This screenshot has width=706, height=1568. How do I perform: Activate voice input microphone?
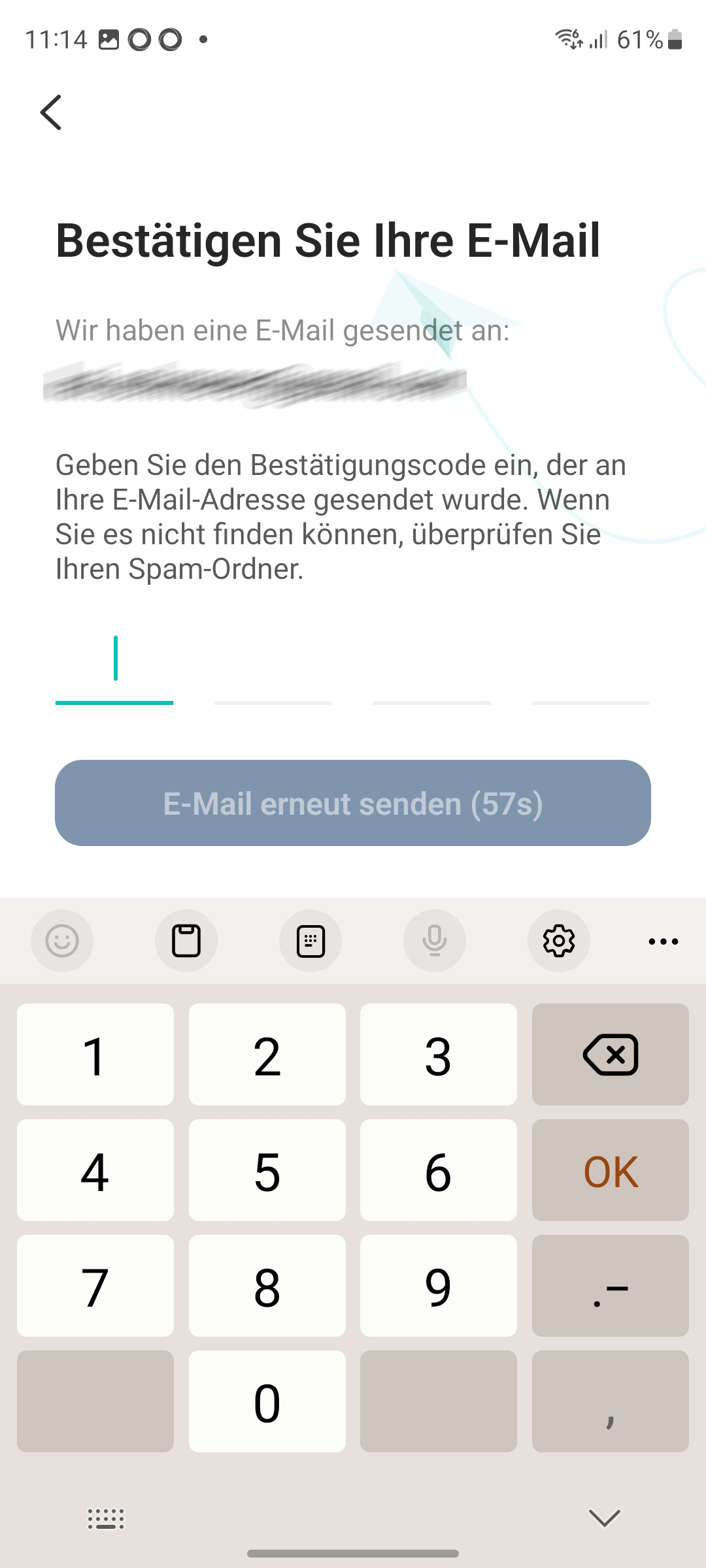(435, 941)
